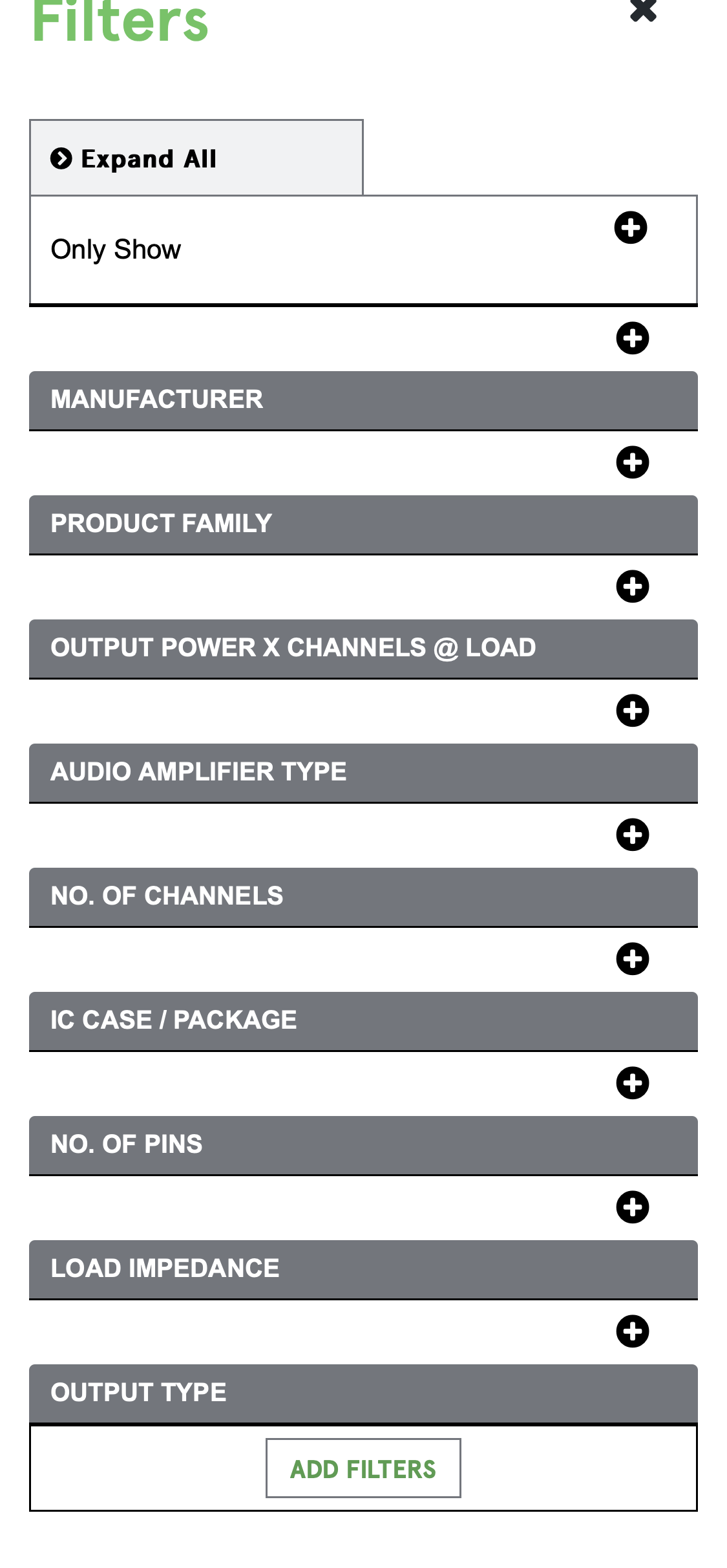Expand the LOAD IMPEDANCE filter section
Viewport: 727px width, 1568px height.
click(363, 1269)
